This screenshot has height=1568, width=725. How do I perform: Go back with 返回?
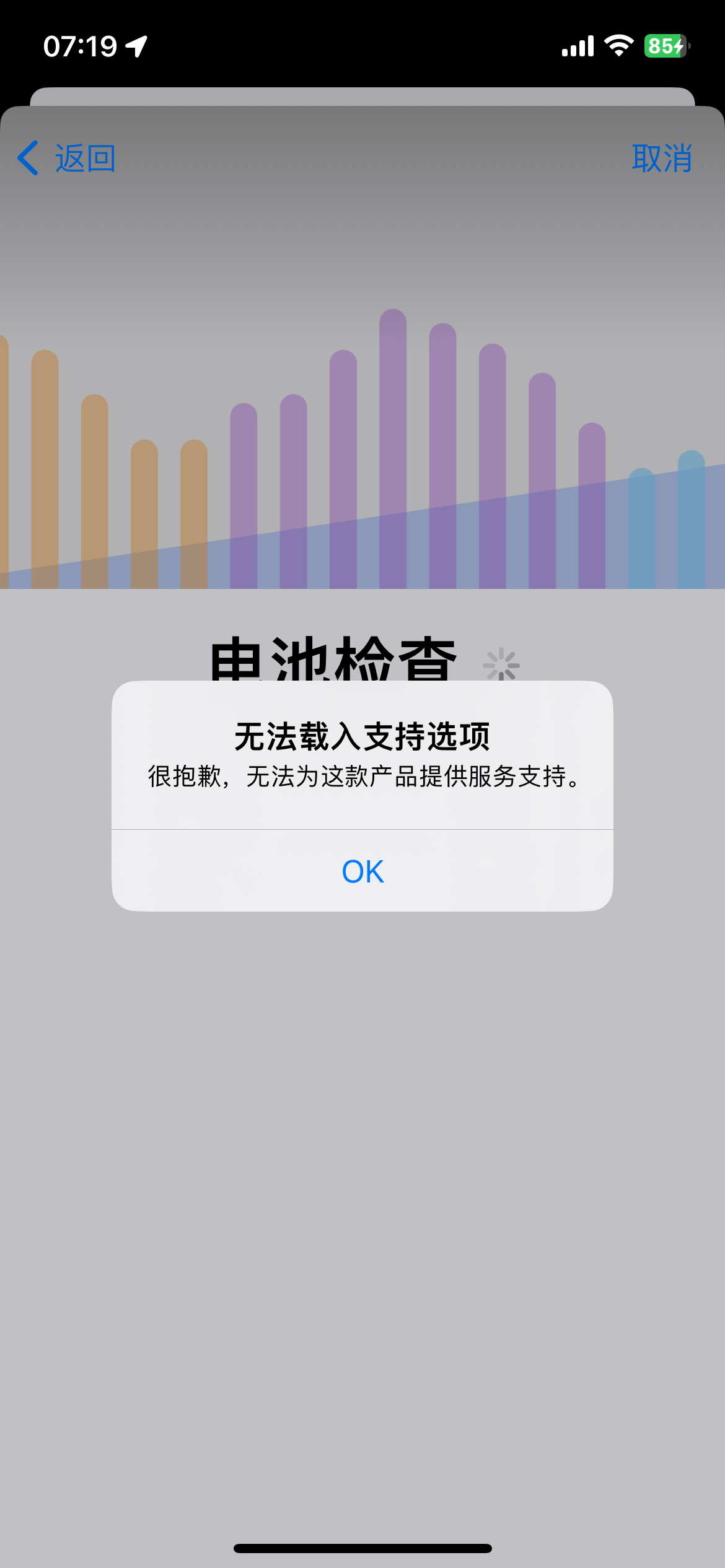point(67,159)
